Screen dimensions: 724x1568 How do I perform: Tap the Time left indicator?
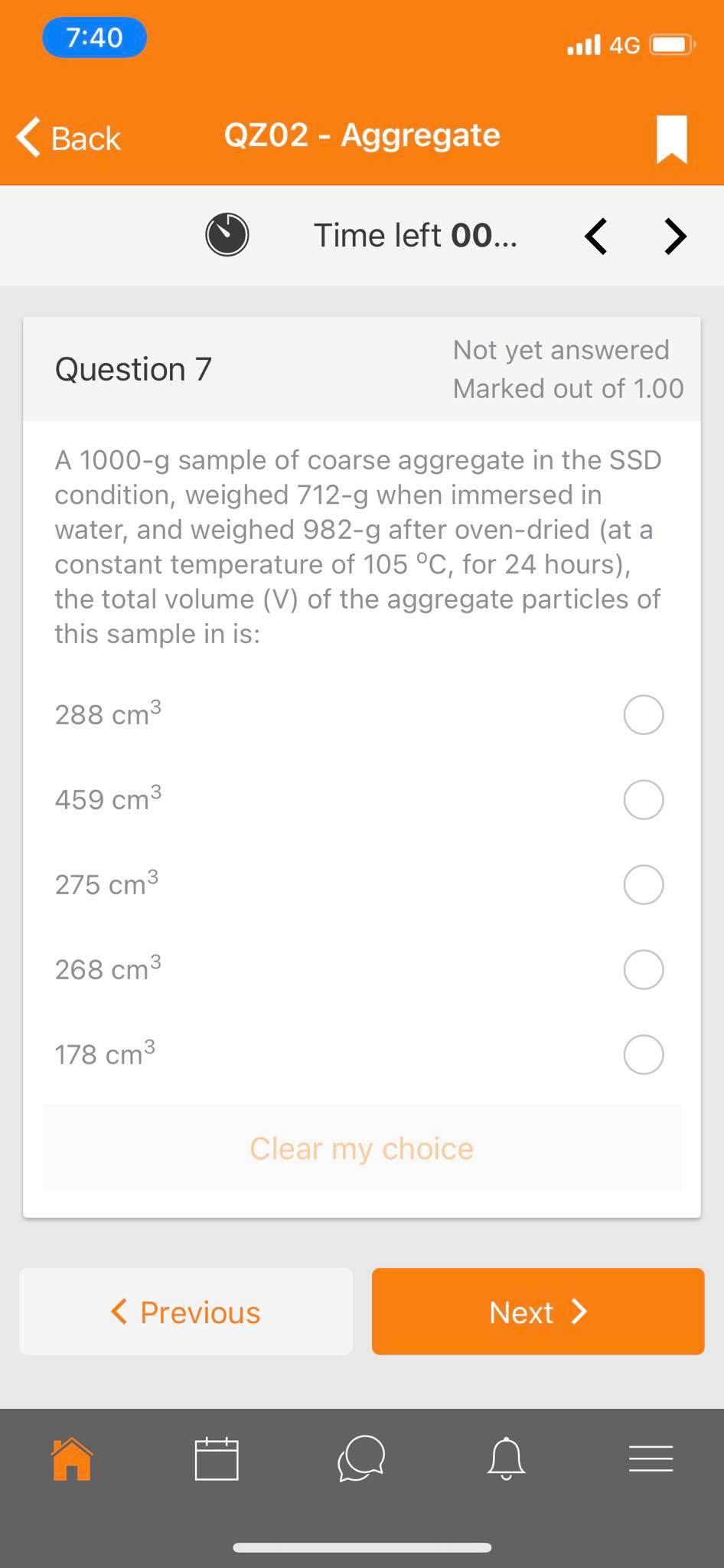(416, 235)
